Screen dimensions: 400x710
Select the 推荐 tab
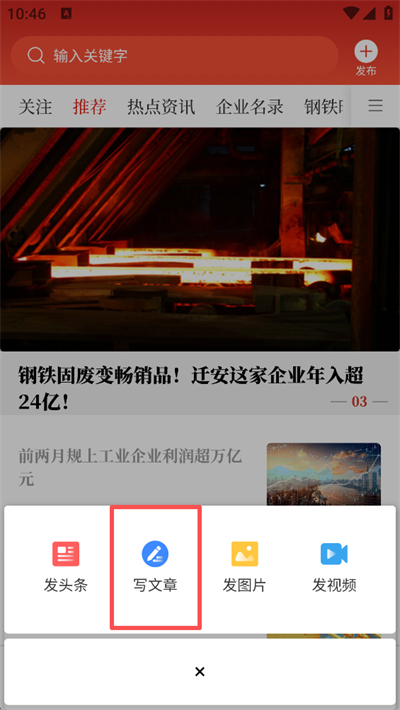(90, 107)
